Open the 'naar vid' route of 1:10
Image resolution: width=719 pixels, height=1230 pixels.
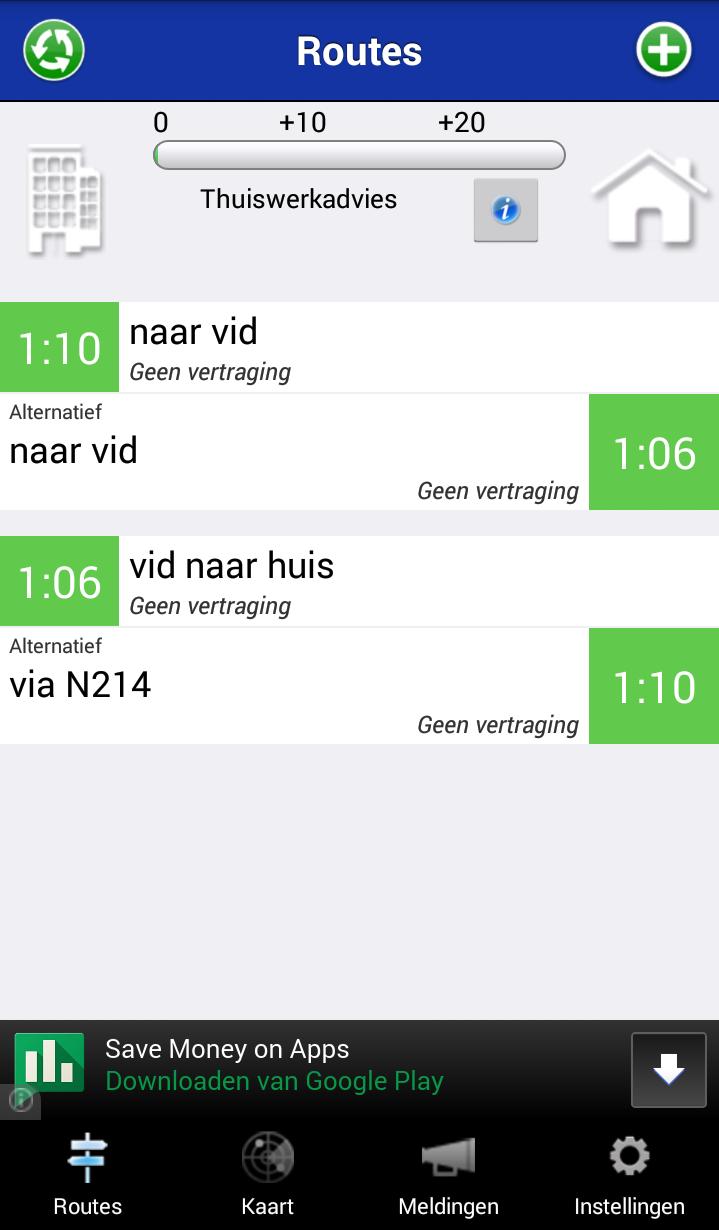point(359,347)
